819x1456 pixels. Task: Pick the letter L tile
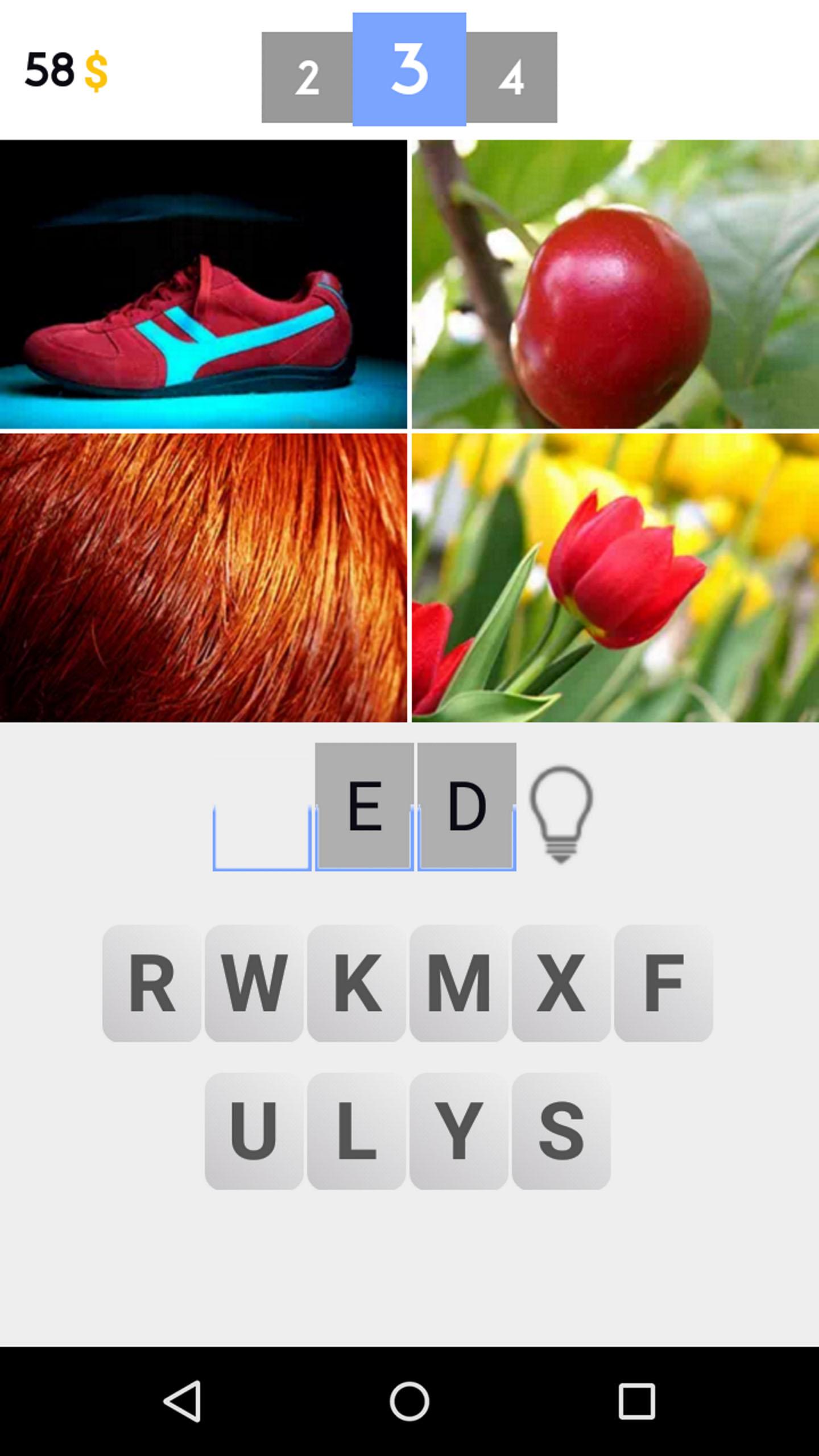[356, 1131]
